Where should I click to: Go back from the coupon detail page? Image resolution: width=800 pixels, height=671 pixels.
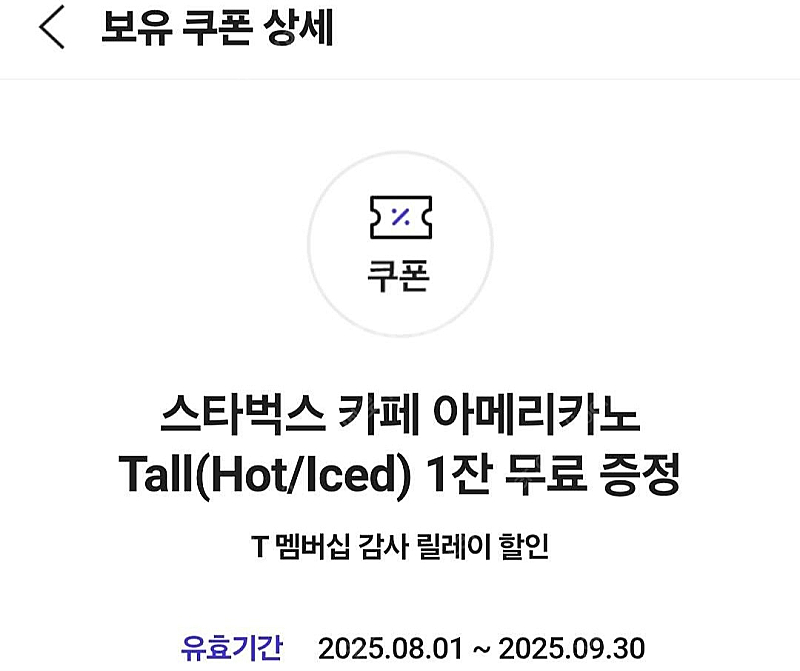pyautogui.click(x=52, y=28)
